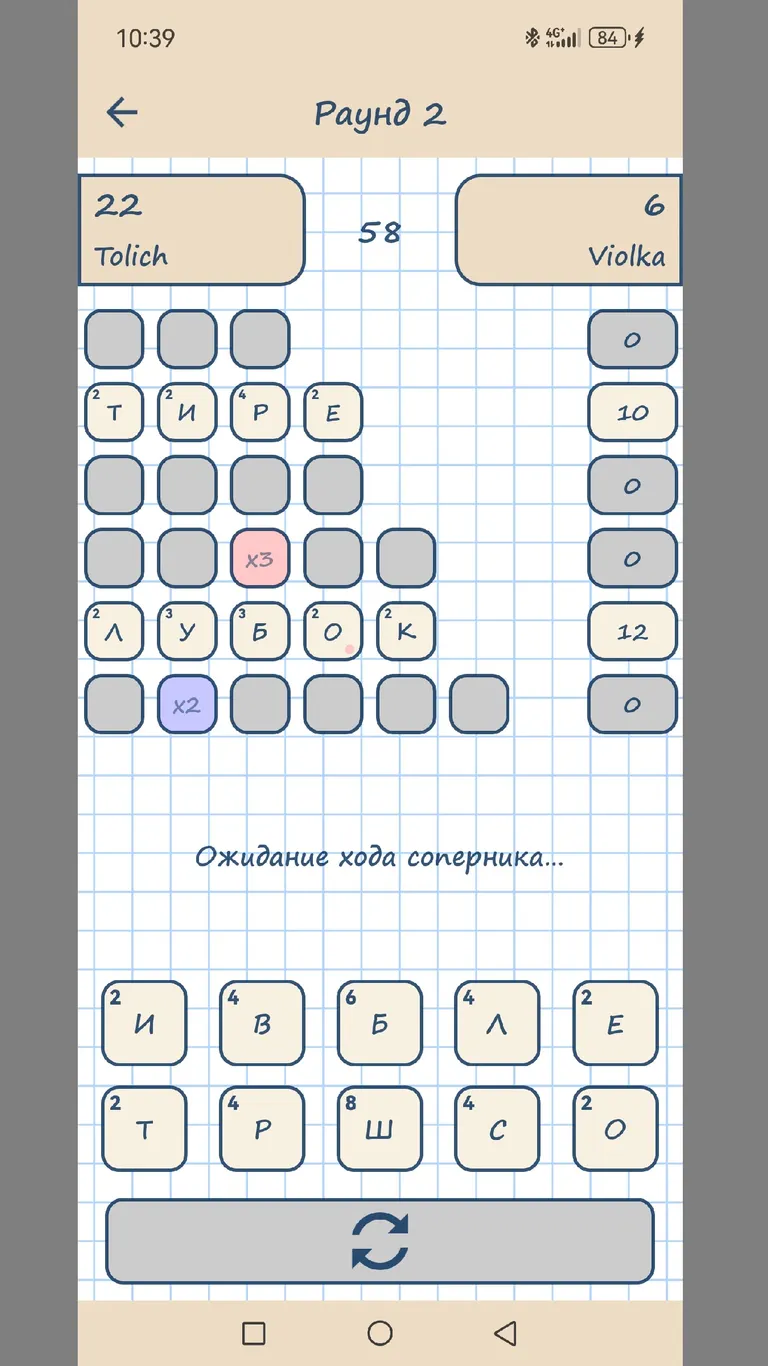Select the Т tile starting the word ТИРЕ
This screenshot has height=1366, width=768.
(113, 412)
